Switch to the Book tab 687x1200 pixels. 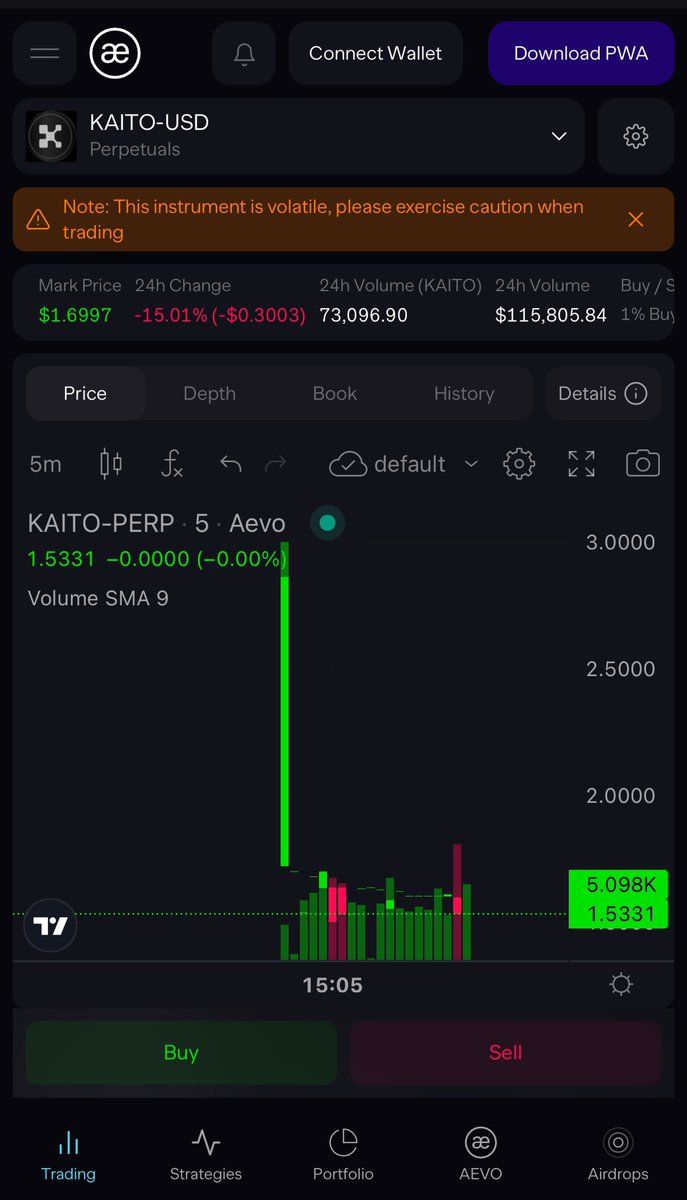tap(335, 393)
